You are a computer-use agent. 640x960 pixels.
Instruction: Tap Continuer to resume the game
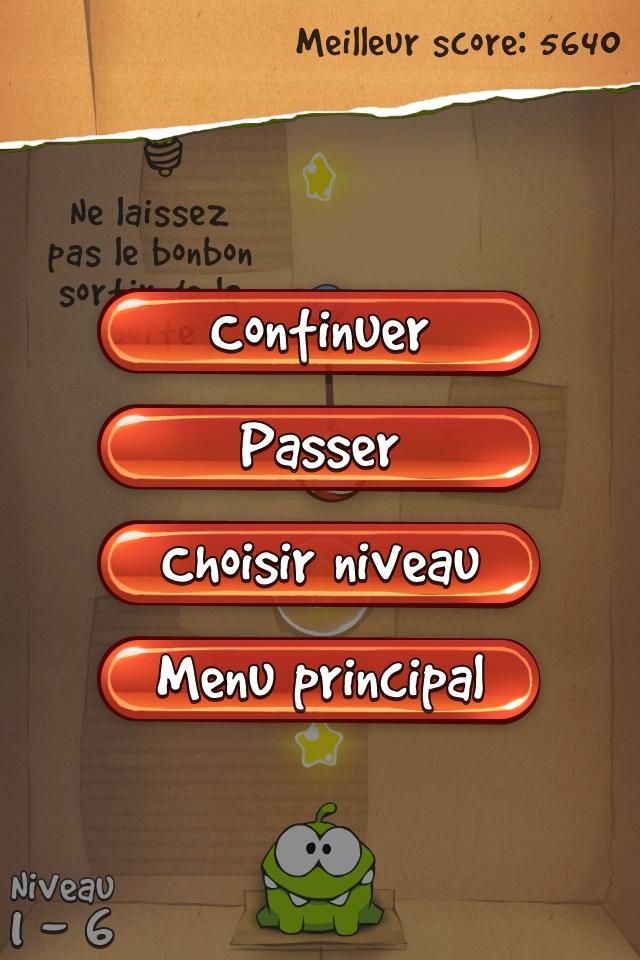click(x=319, y=333)
